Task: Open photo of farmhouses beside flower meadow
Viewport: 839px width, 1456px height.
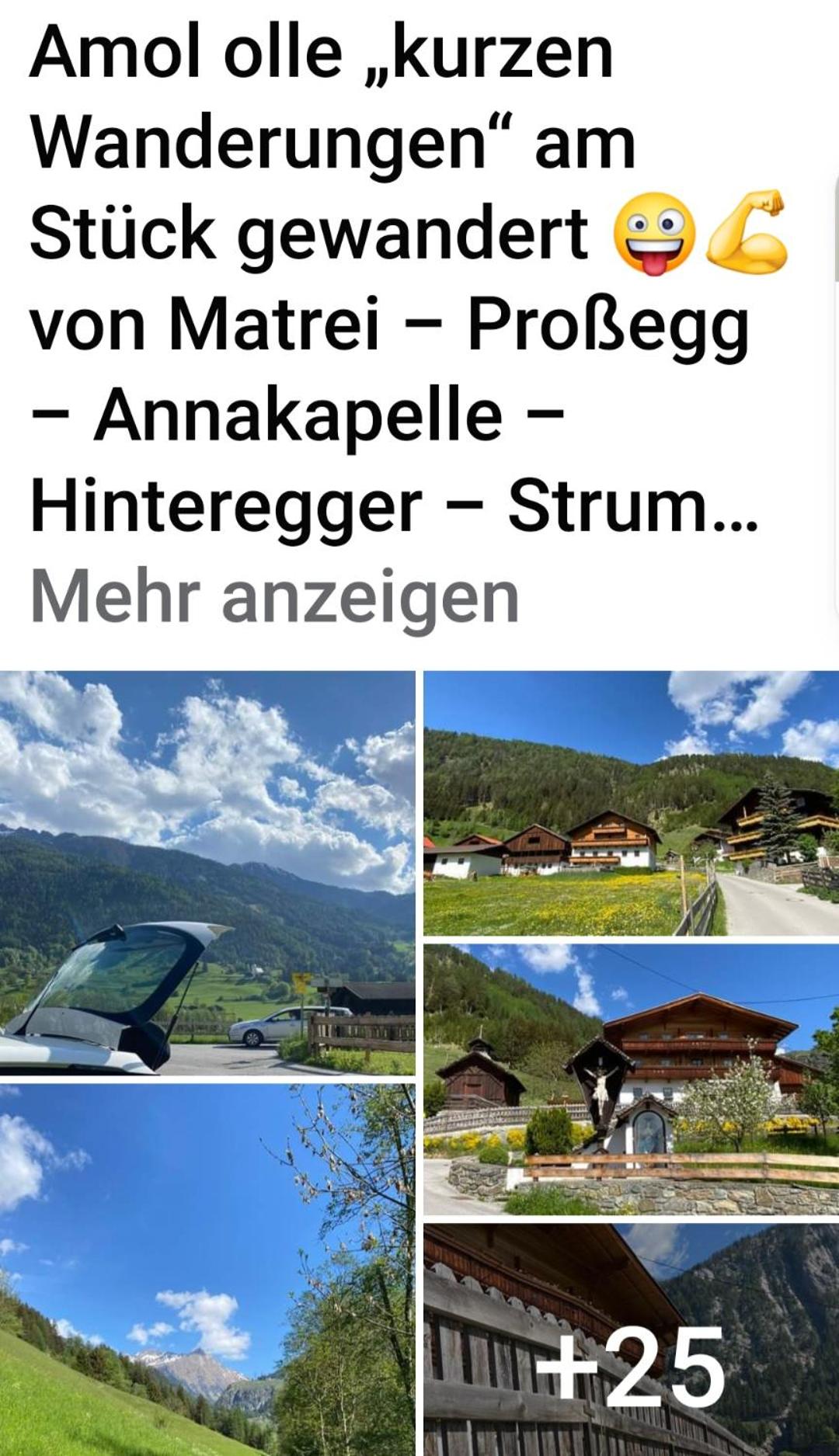Action: pos(631,803)
